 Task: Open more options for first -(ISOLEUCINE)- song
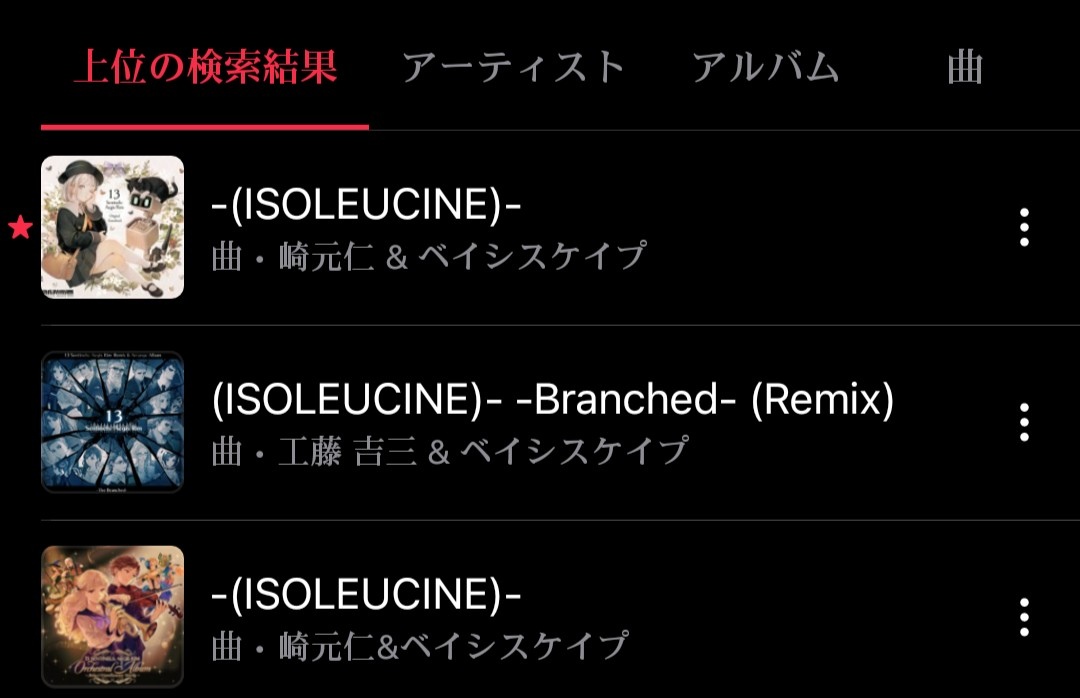pyautogui.click(x=1023, y=228)
